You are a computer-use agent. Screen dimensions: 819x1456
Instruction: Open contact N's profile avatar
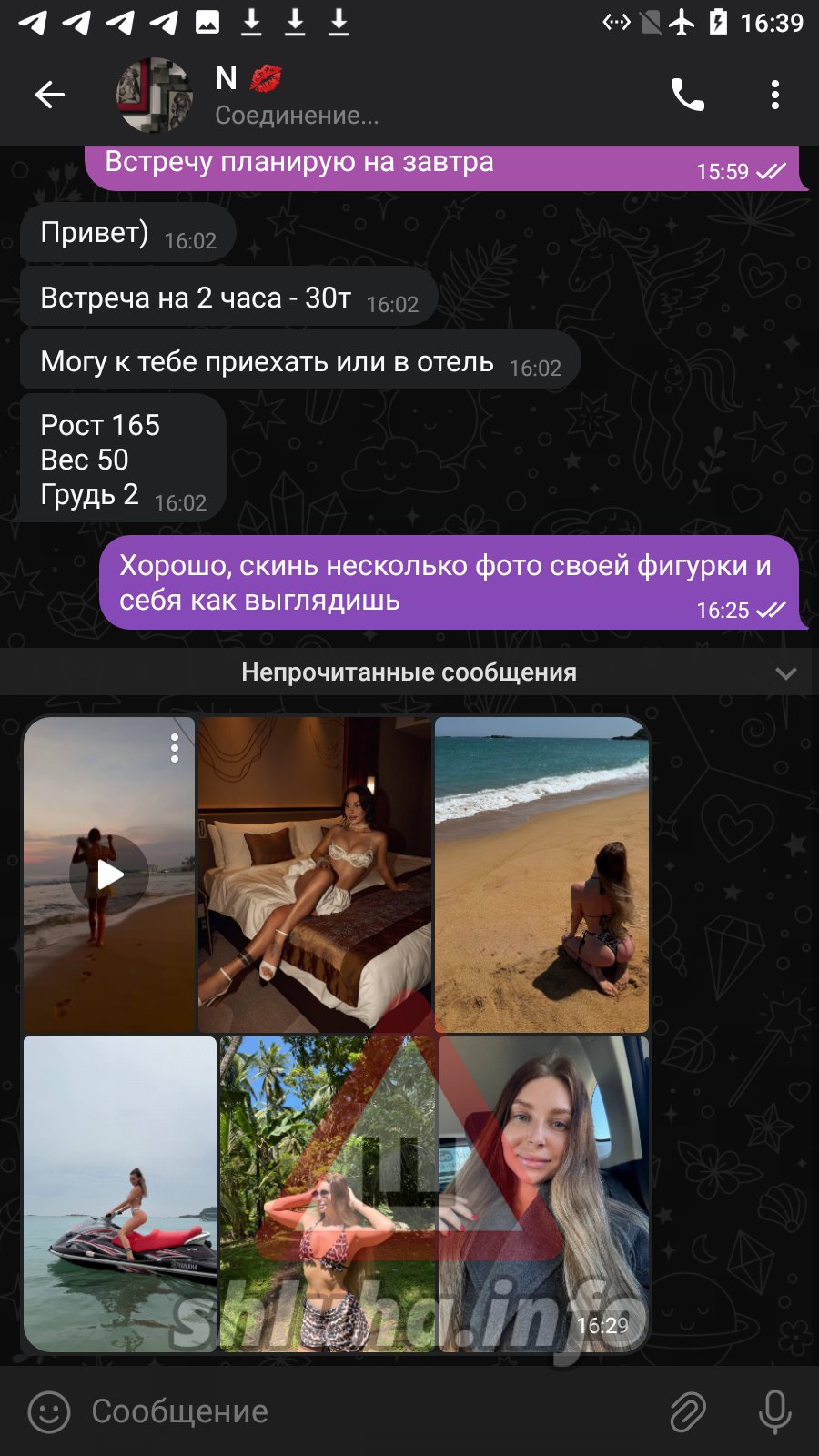pyautogui.click(x=155, y=95)
